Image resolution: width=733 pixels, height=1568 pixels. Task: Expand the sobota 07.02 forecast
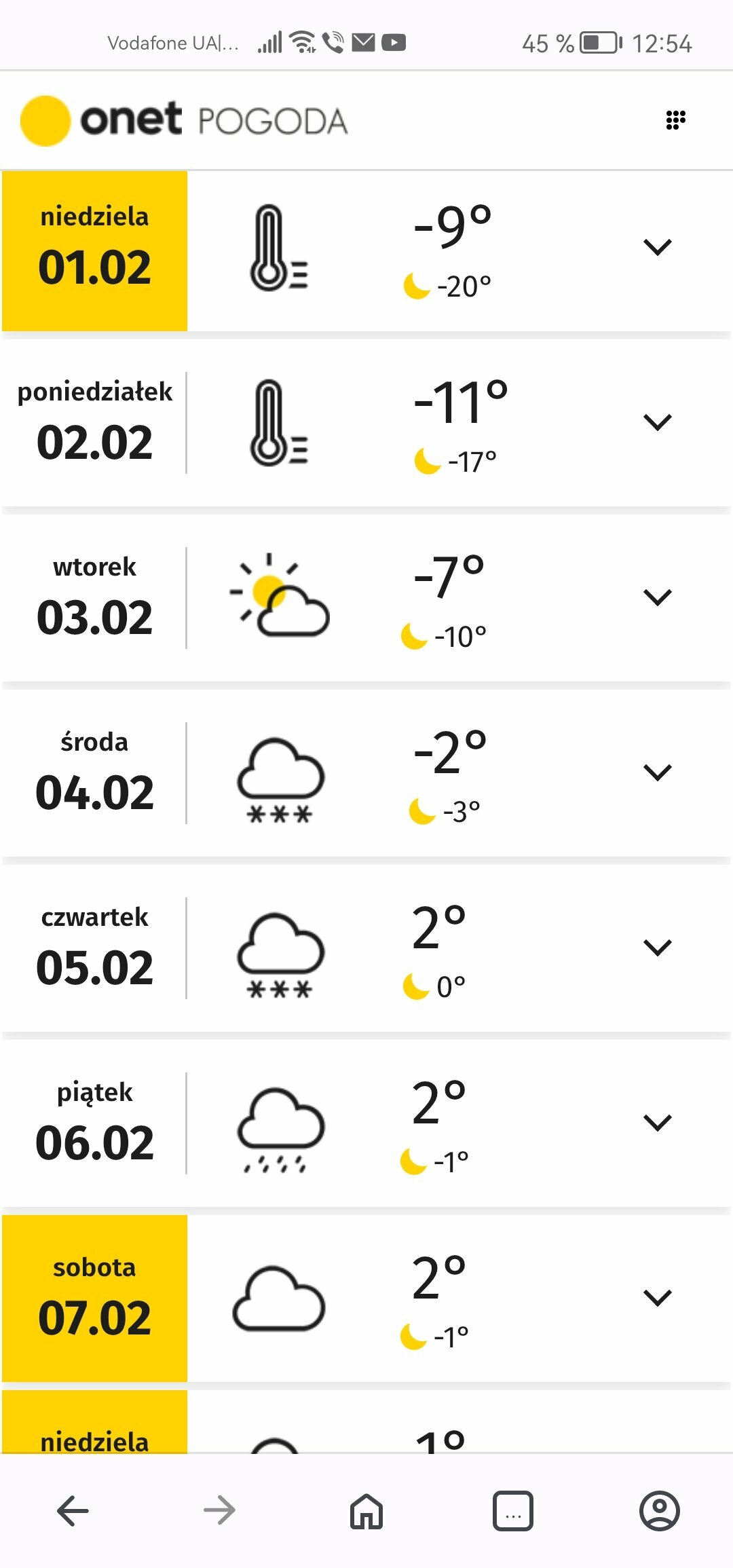(x=657, y=1298)
